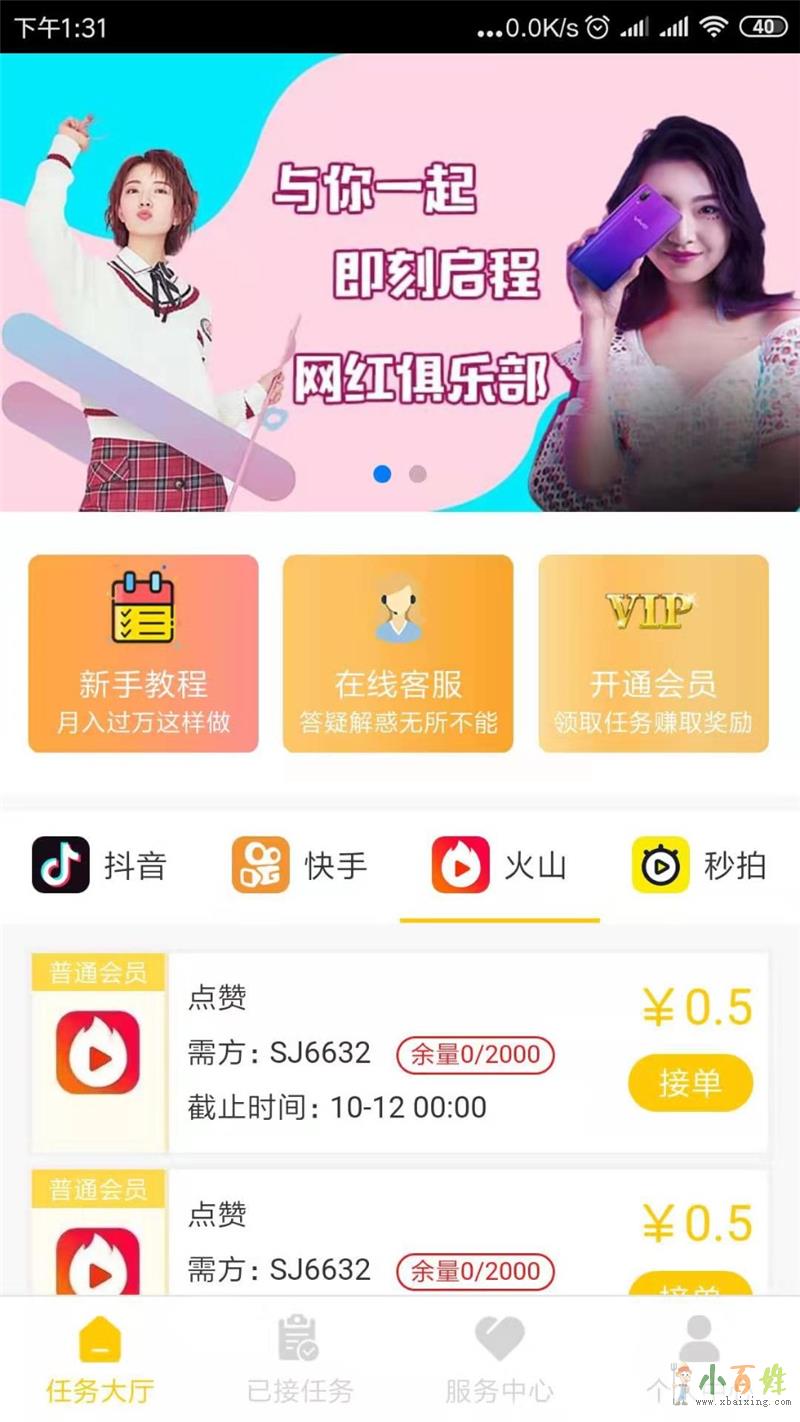Go to 任务大厅 in bottom navigation
Viewport: 800px width, 1422px height.
pos(100,1360)
